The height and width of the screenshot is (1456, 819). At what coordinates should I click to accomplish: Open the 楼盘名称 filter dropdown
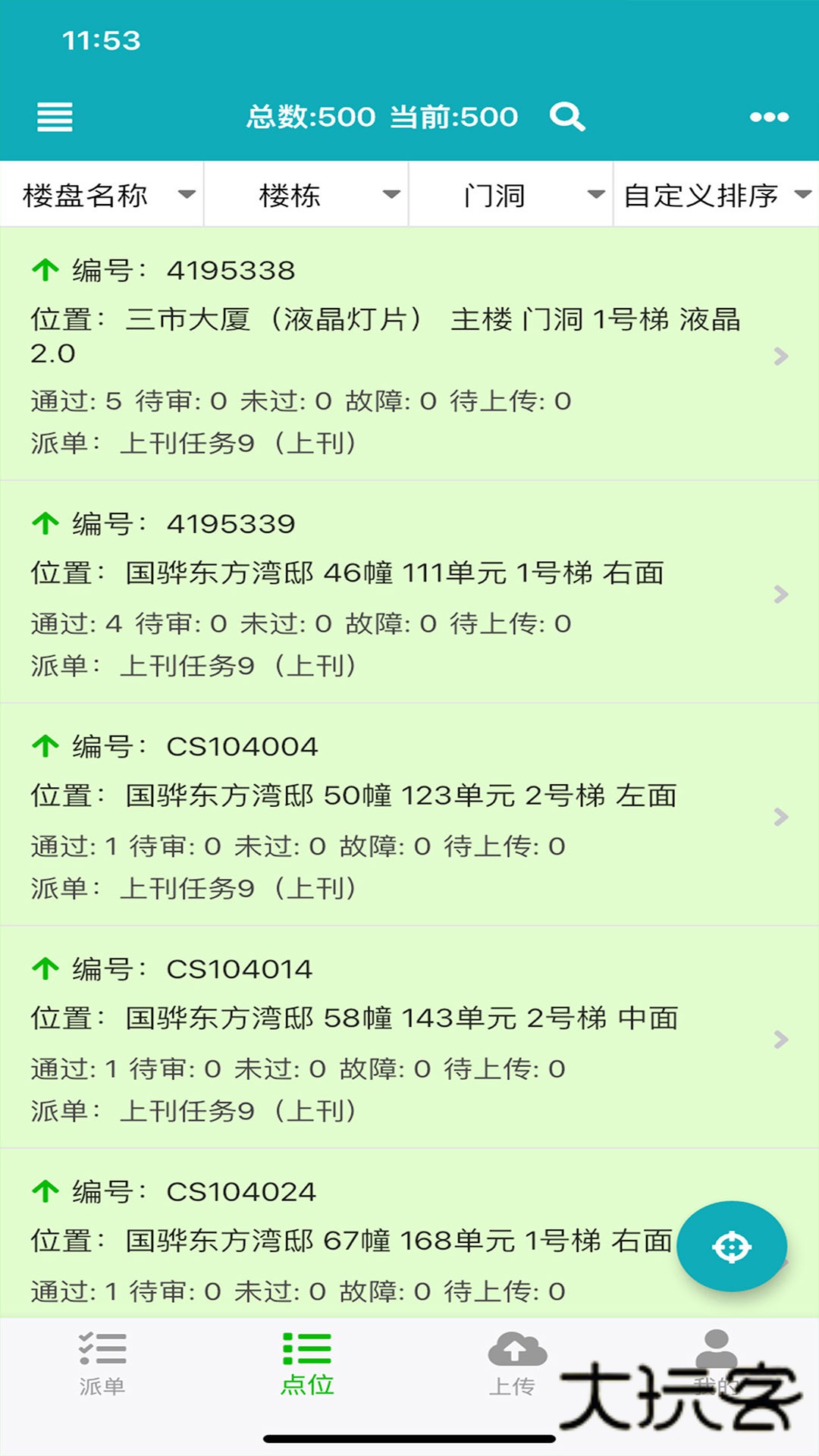coord(102,195)
